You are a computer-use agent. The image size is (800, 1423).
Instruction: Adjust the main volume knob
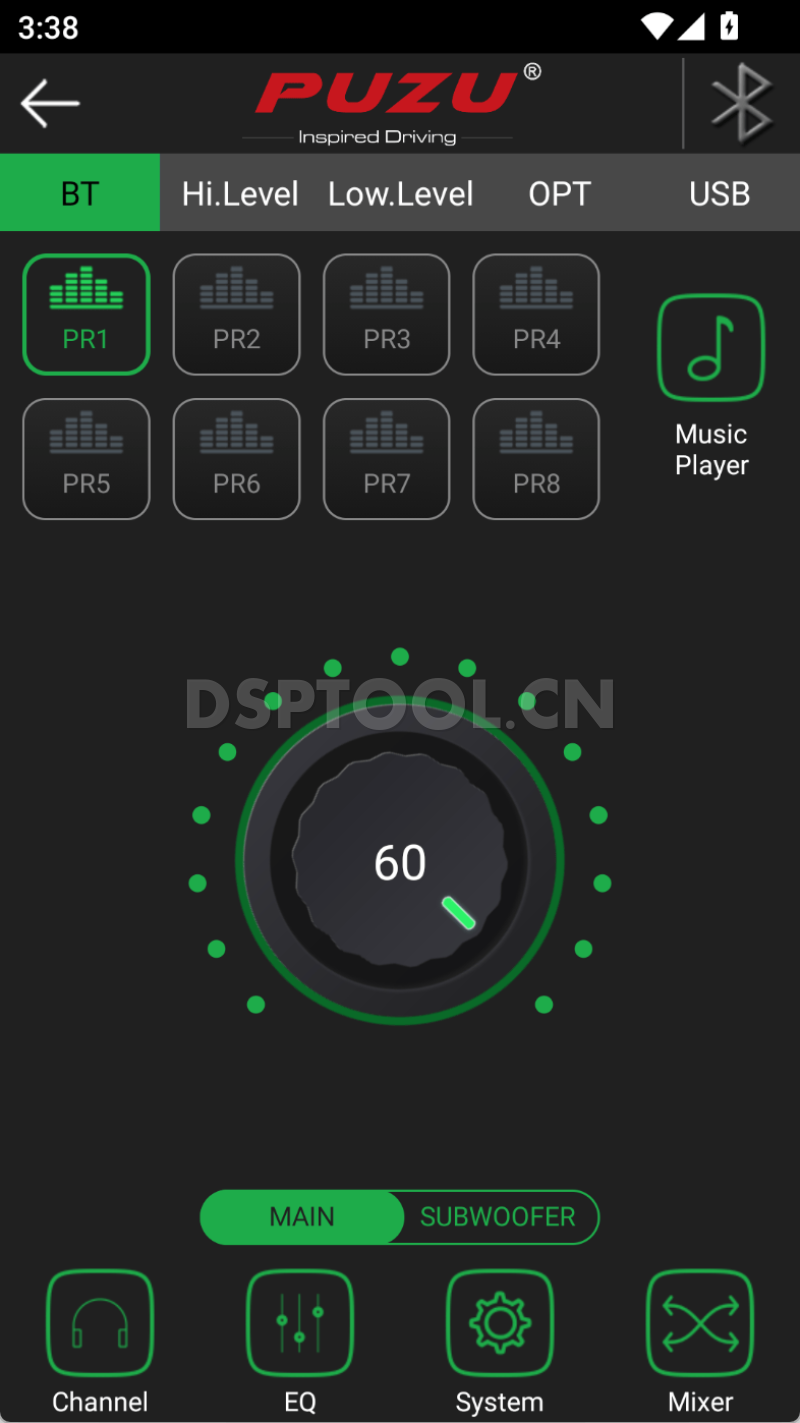400,862
